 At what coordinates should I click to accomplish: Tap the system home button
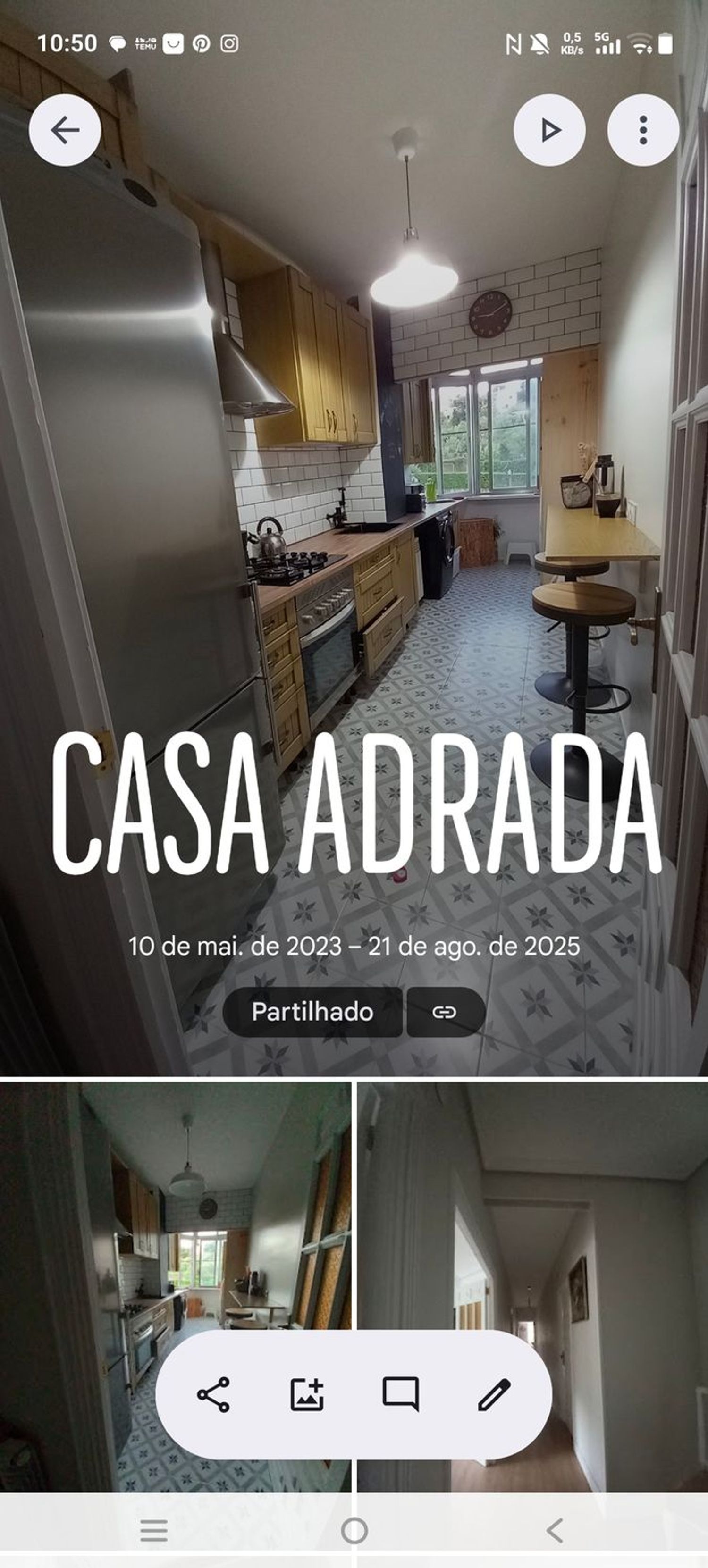click(x=354, y=1530)
